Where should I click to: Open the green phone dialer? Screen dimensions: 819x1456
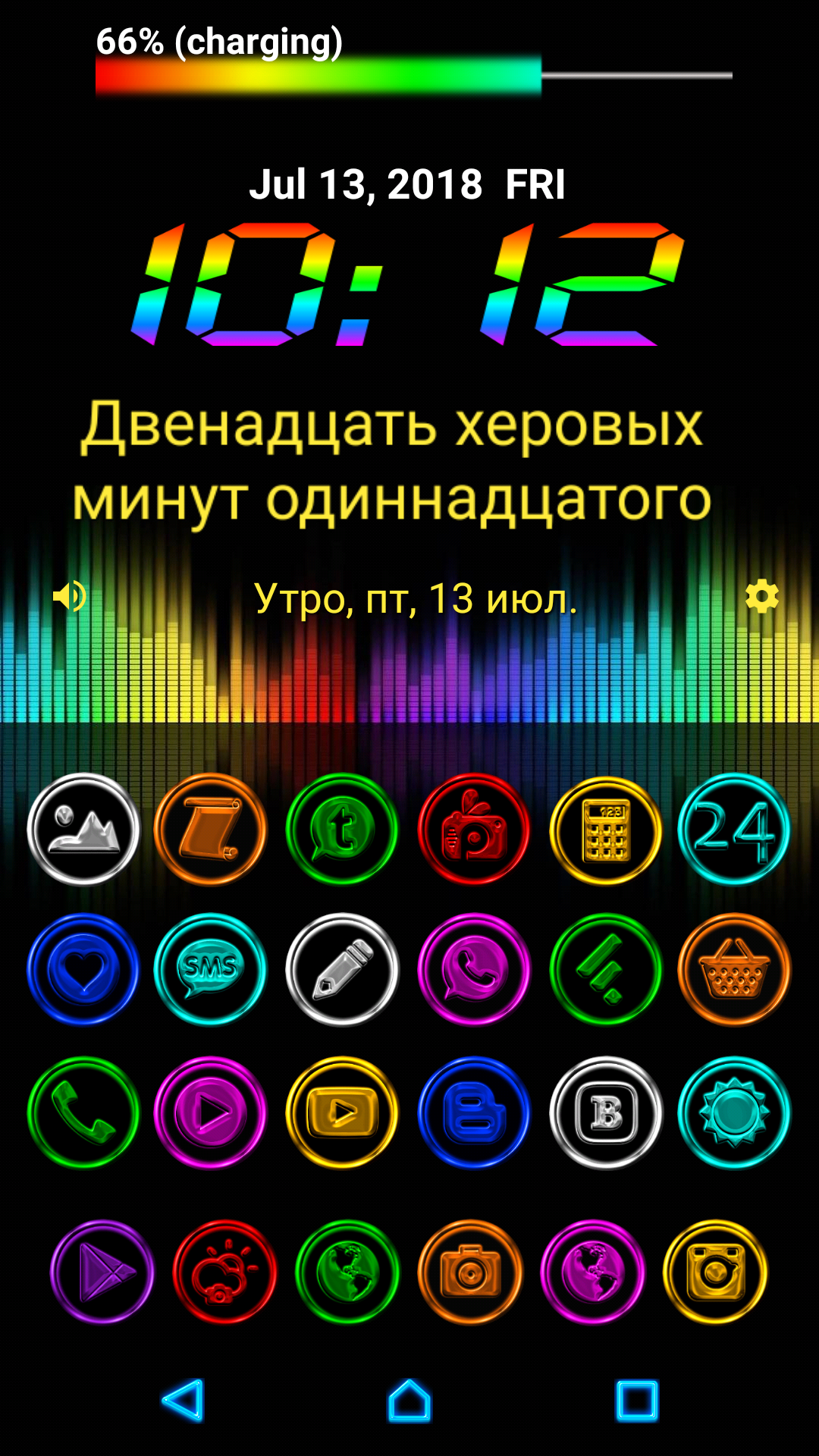click(83, 1112)
